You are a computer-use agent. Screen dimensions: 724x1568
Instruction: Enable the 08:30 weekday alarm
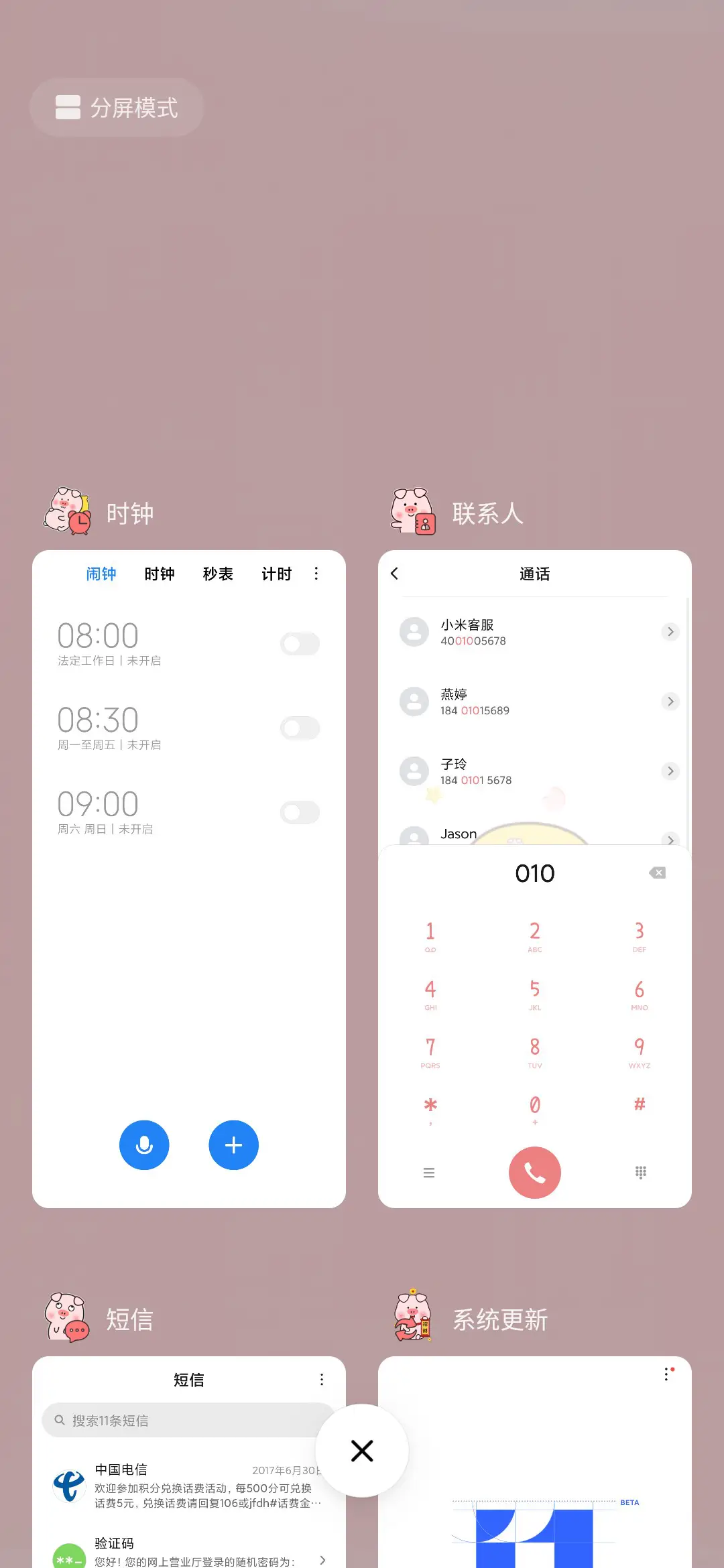pyautogui.click(x=299, y=728)
